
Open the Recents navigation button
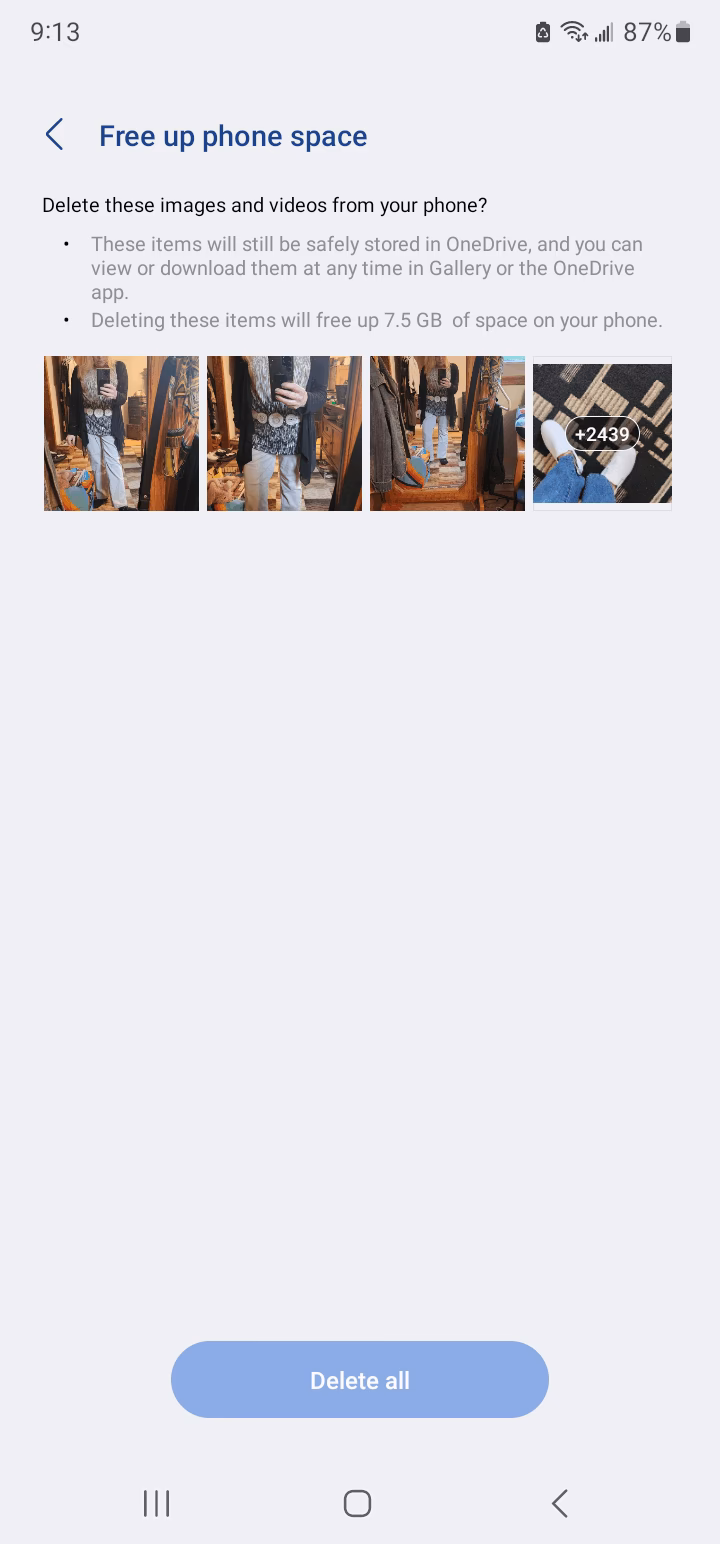pos(155,1502)
